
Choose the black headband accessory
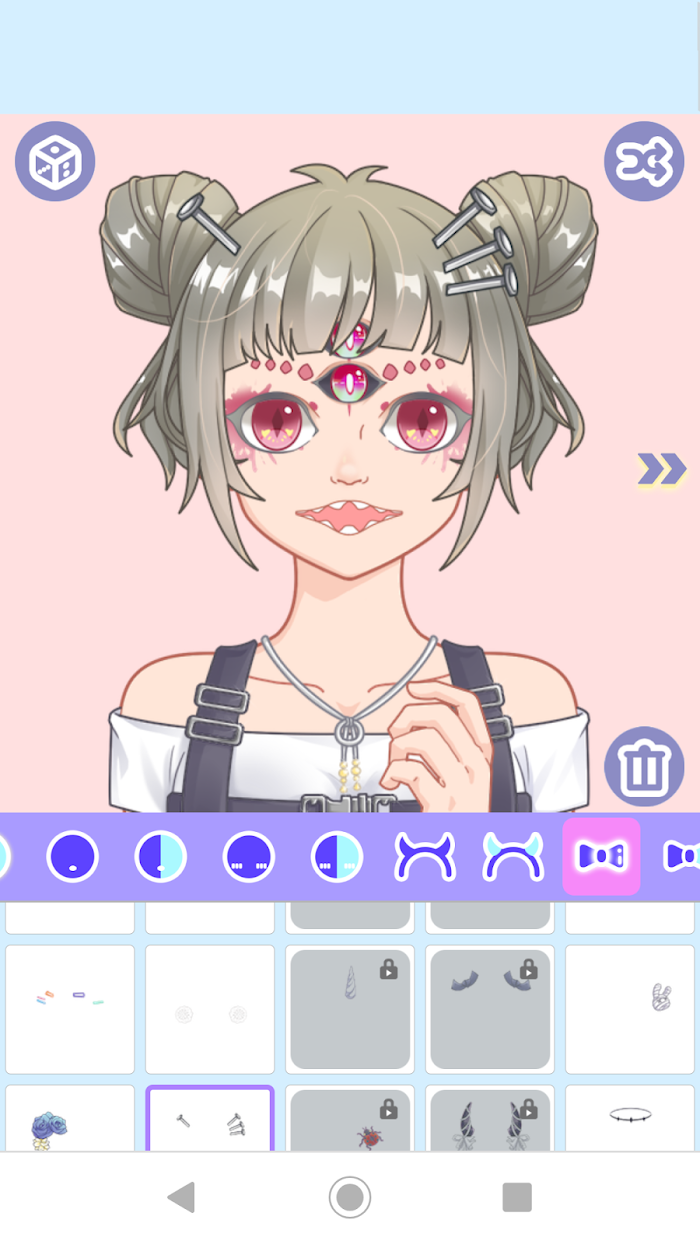630,1118
